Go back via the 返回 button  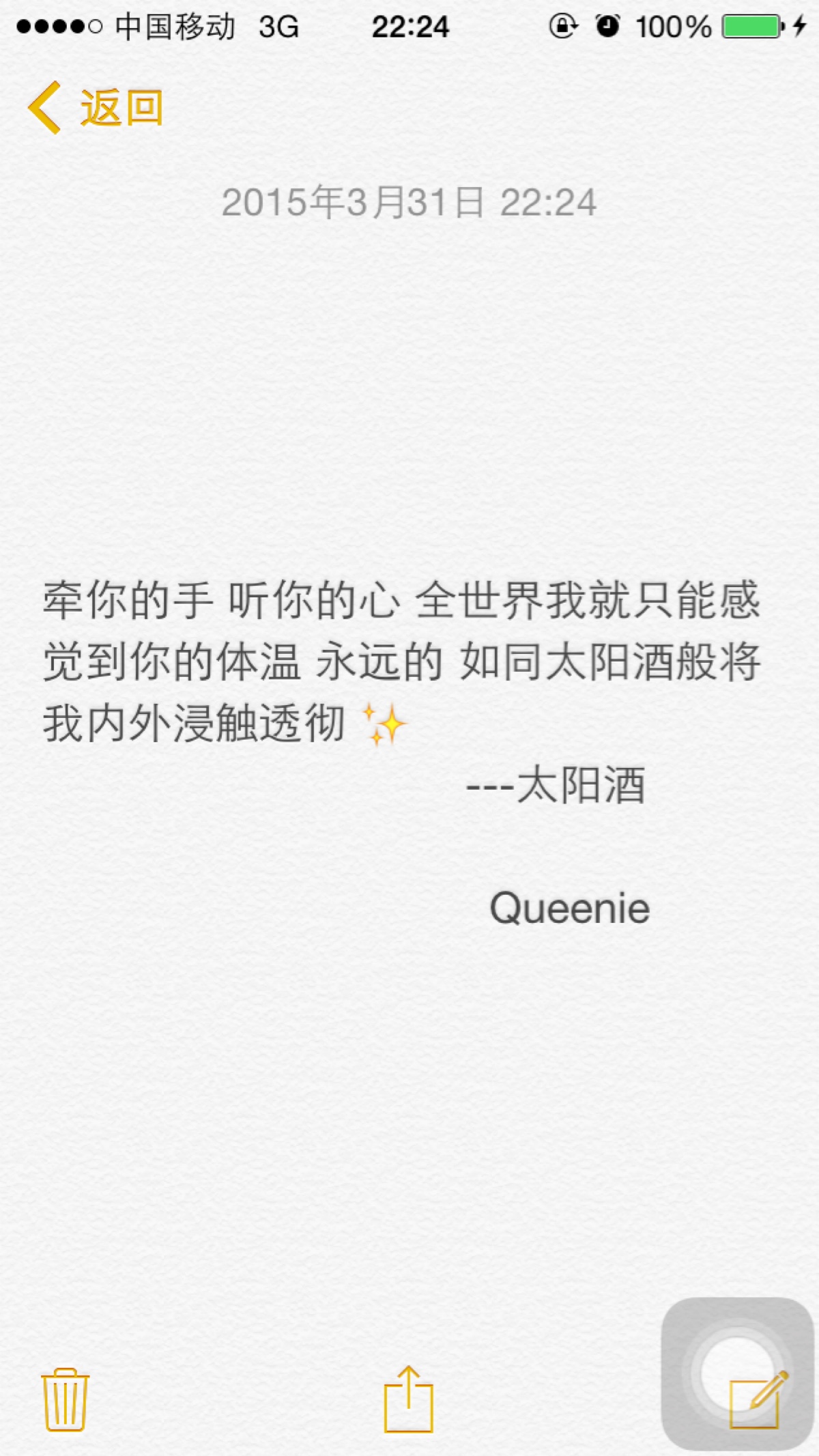pyautogui.click(x=96, y=108)
